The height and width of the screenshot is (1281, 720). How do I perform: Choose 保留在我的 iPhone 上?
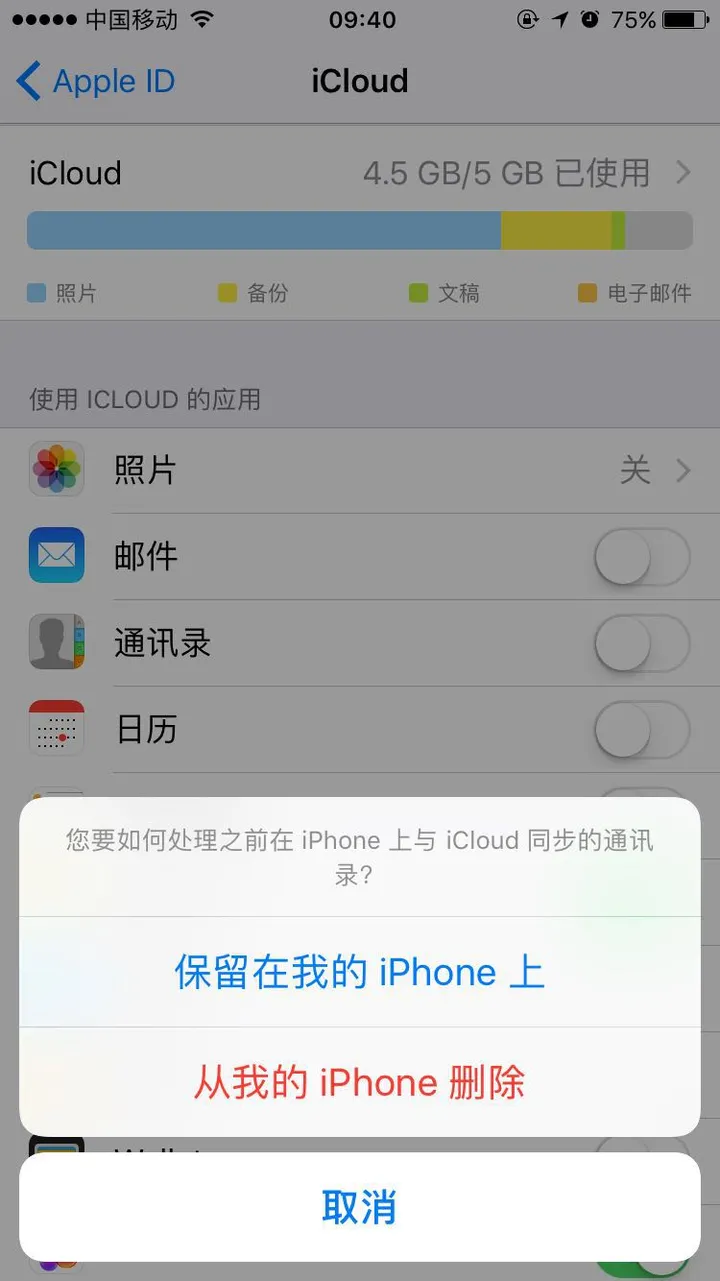pyautogui.click(x=359, y=971)
